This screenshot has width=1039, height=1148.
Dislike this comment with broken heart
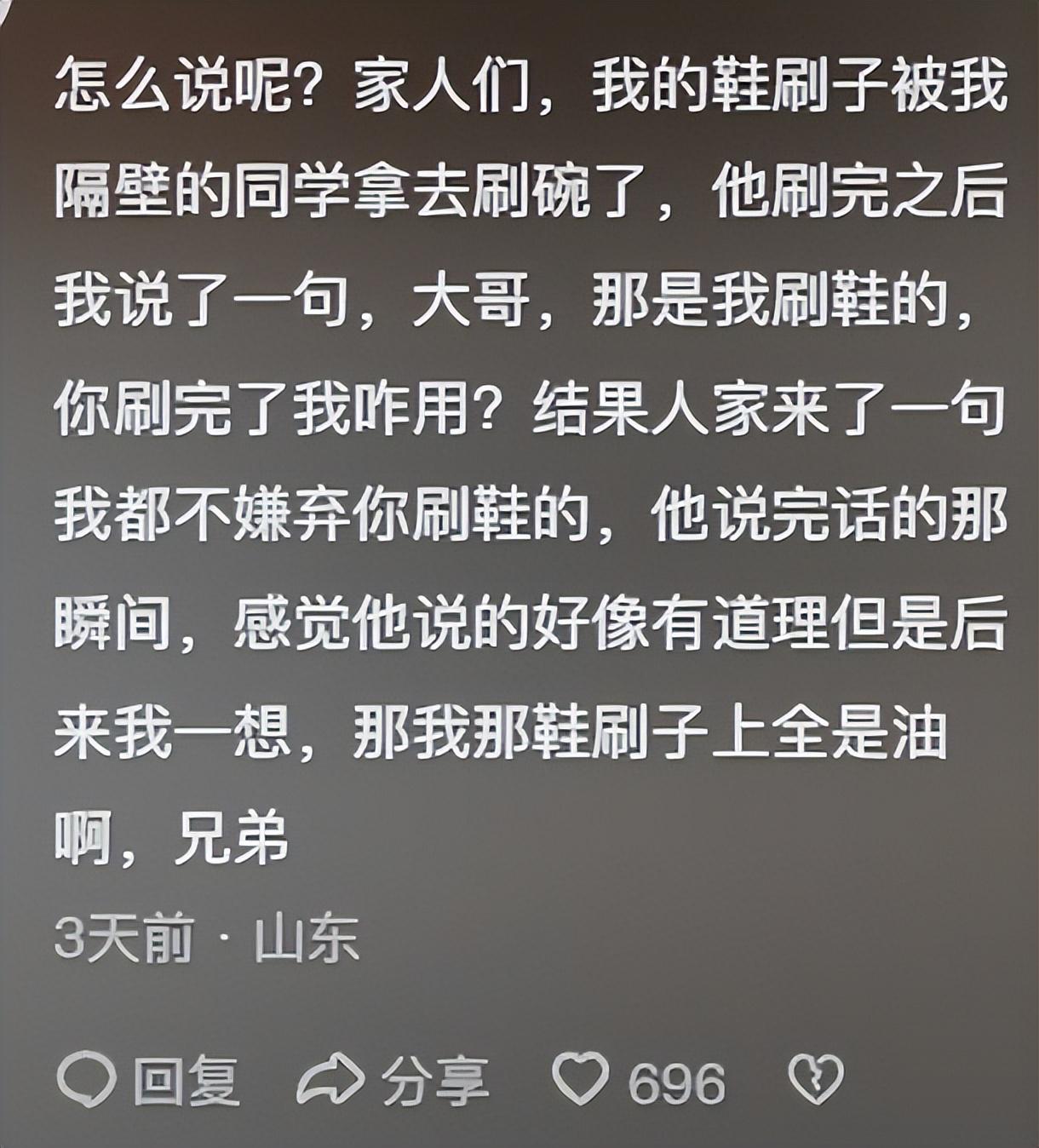(x=816, y=1079)
